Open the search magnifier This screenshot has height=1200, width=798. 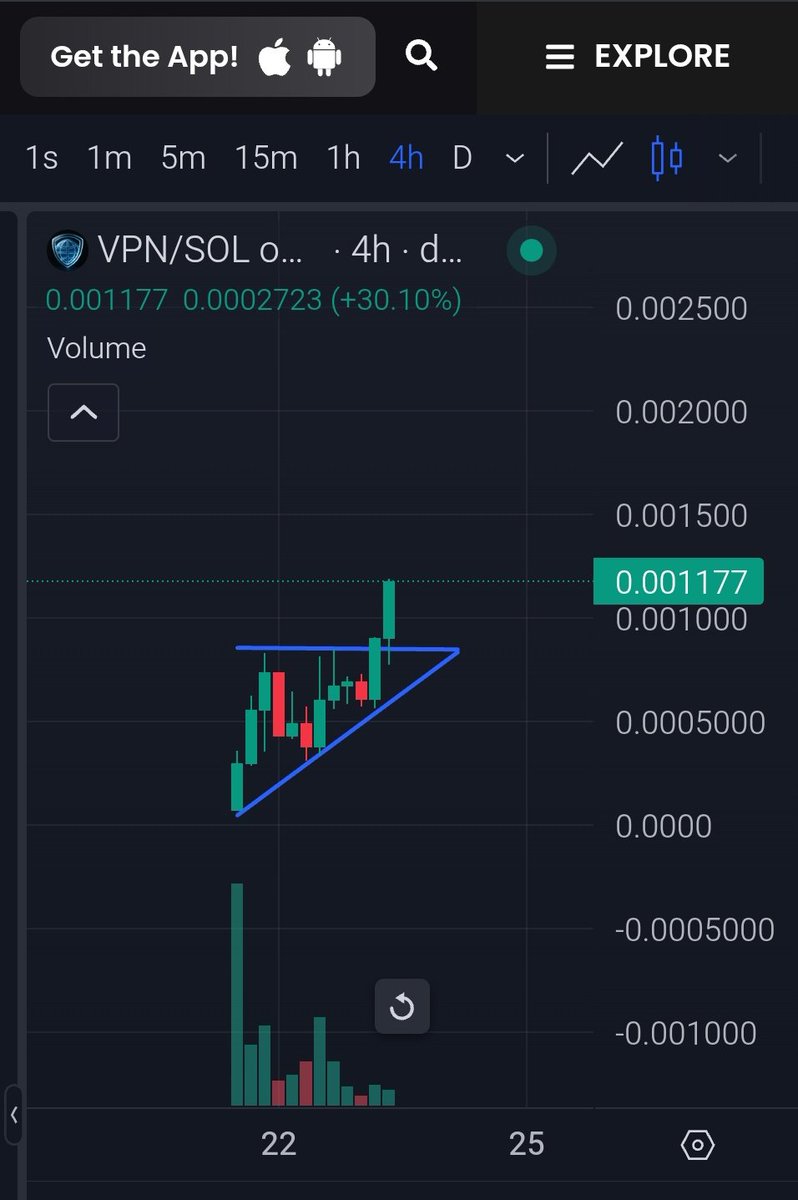coord(421,56)
